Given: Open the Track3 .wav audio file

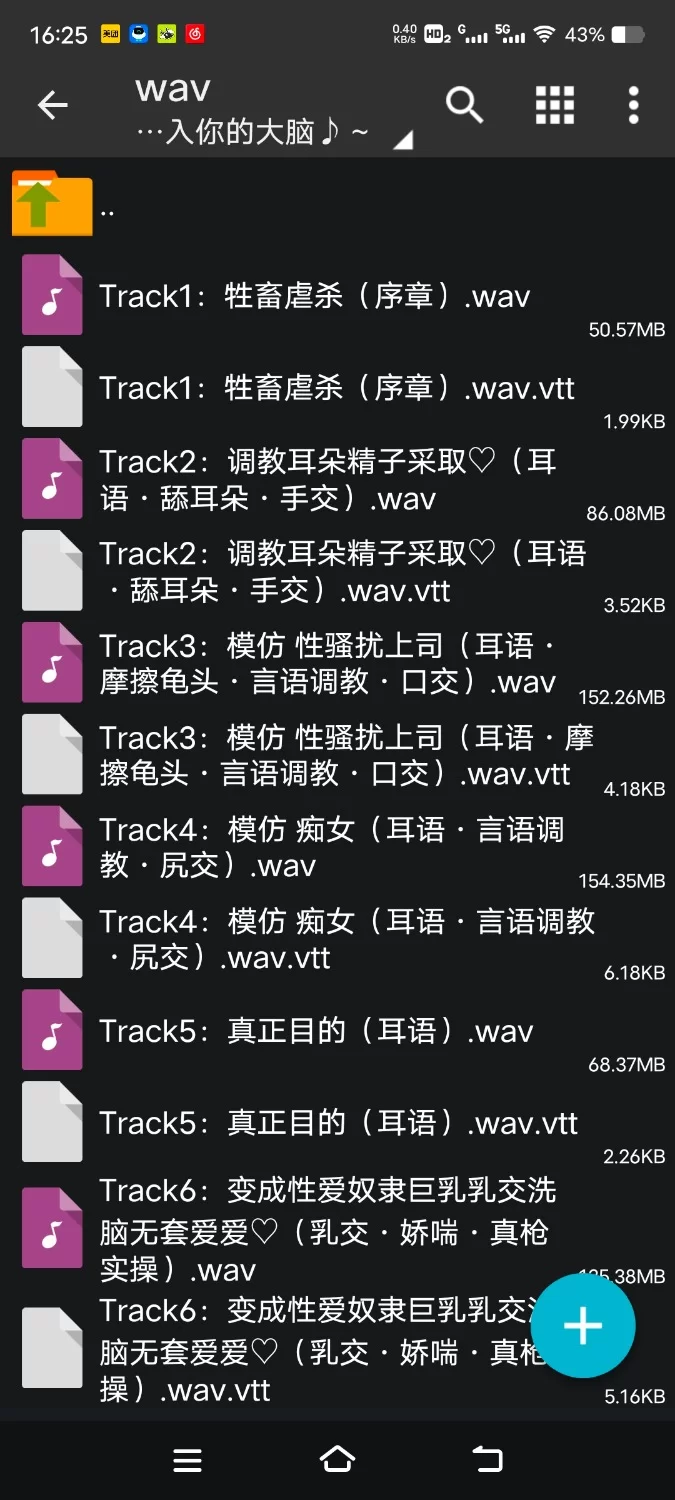Looking at the screenshot, I should click(328, 664).
